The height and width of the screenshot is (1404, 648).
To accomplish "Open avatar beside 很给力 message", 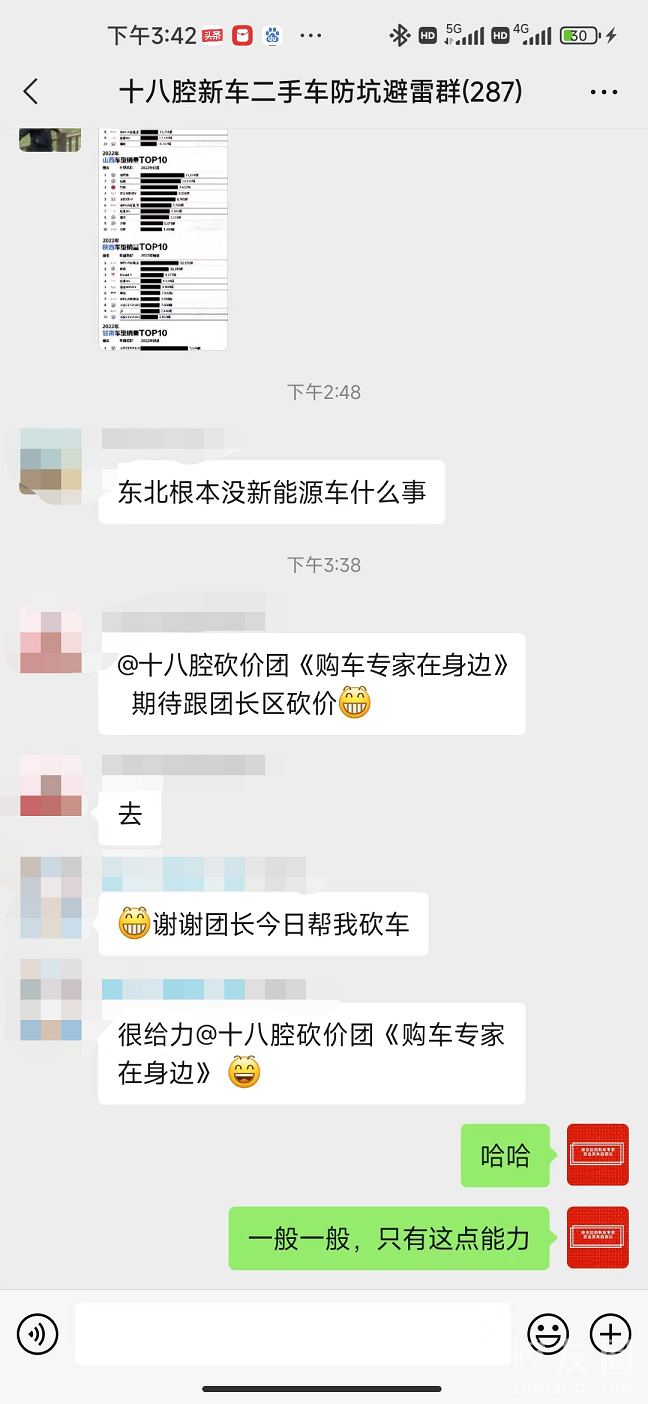I will click(51, 1001).
